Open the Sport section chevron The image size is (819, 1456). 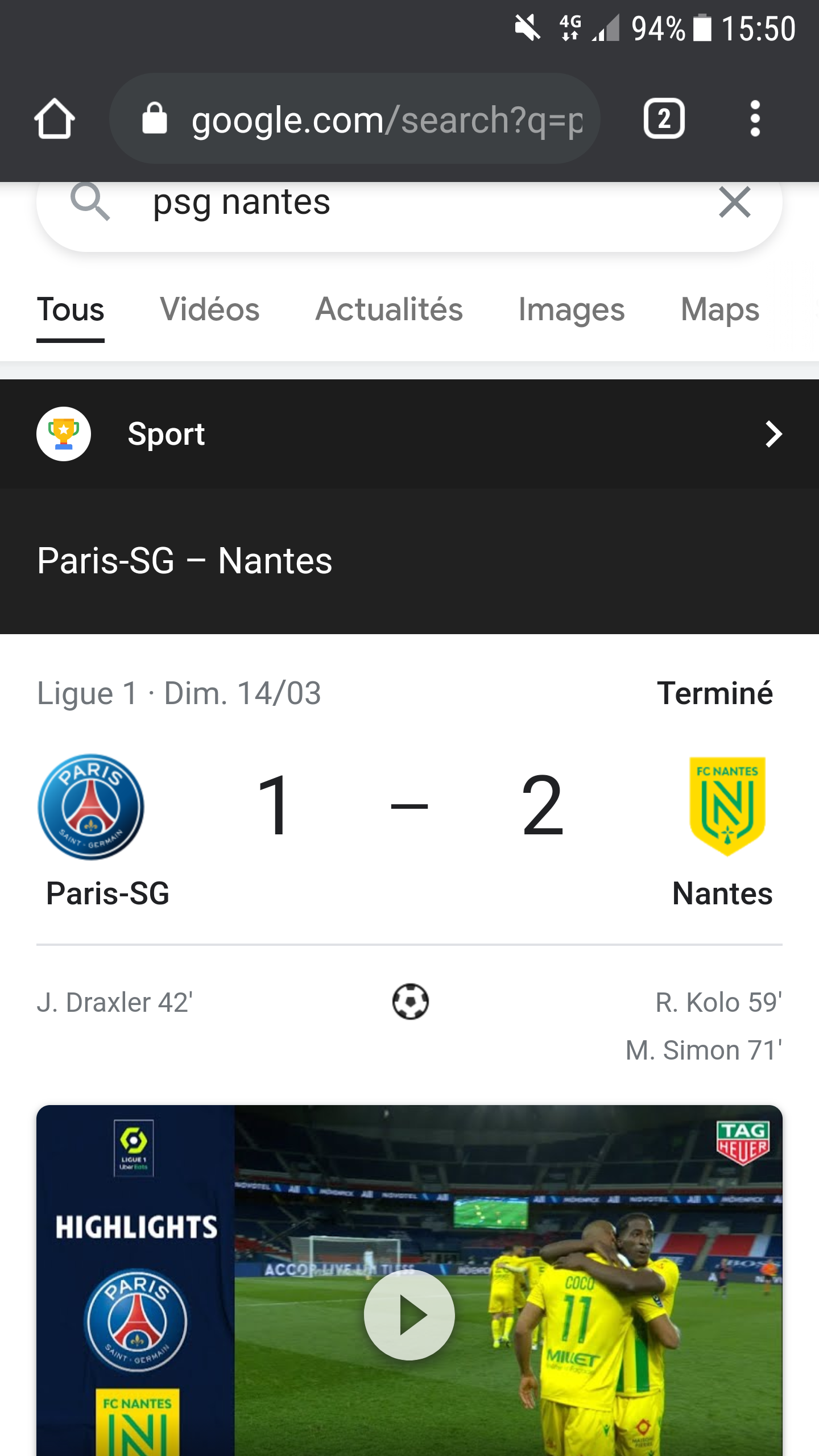(x=773, y=435)
